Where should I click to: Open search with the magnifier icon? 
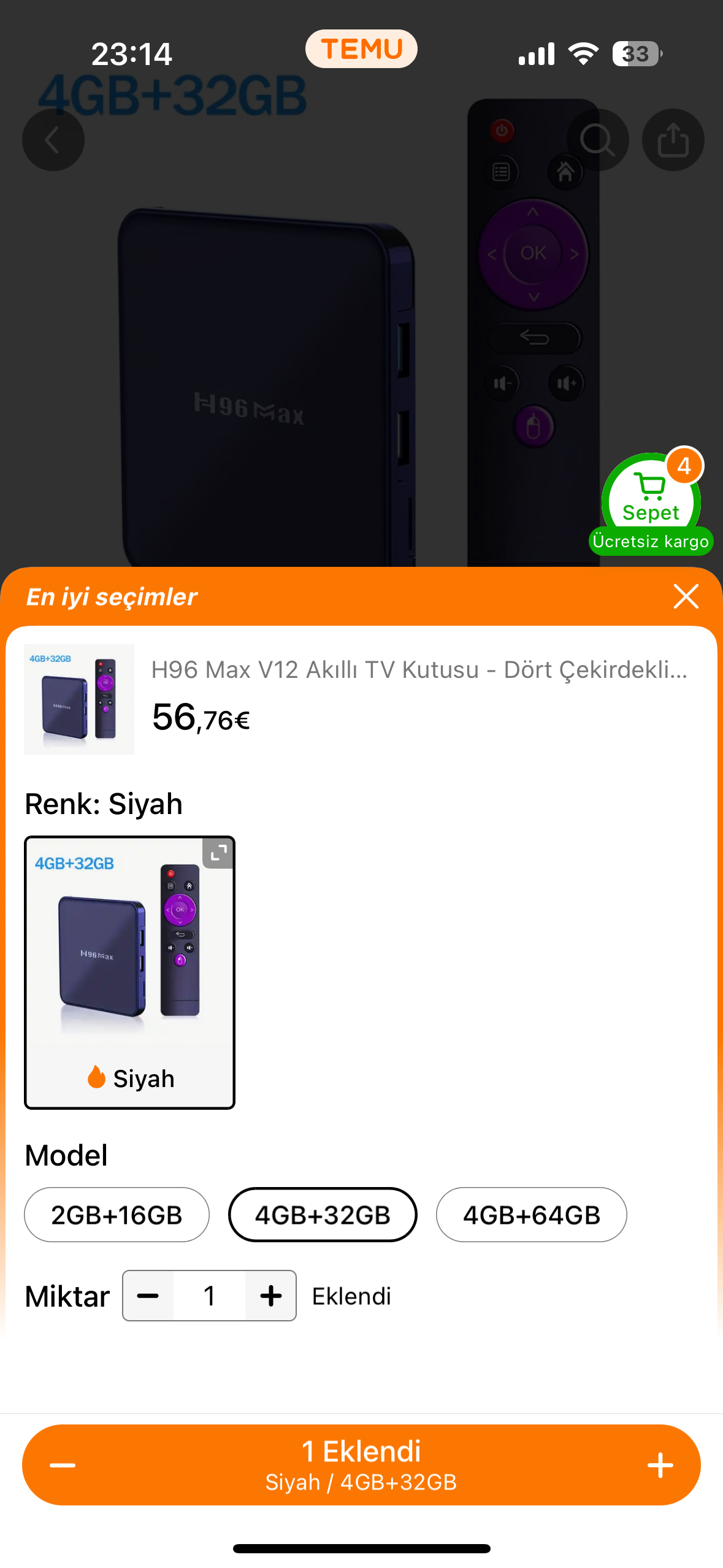point(597,140)
